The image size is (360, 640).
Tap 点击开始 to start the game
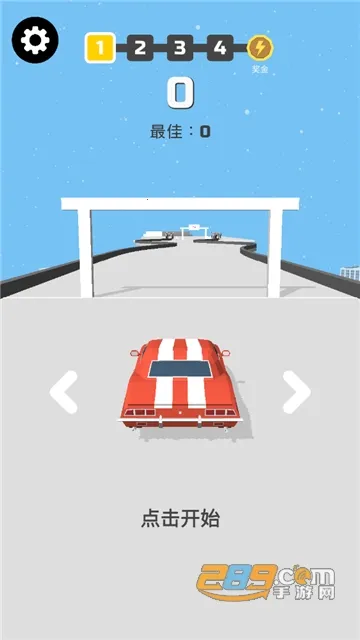pyautogui.click(x=180, y=519)
